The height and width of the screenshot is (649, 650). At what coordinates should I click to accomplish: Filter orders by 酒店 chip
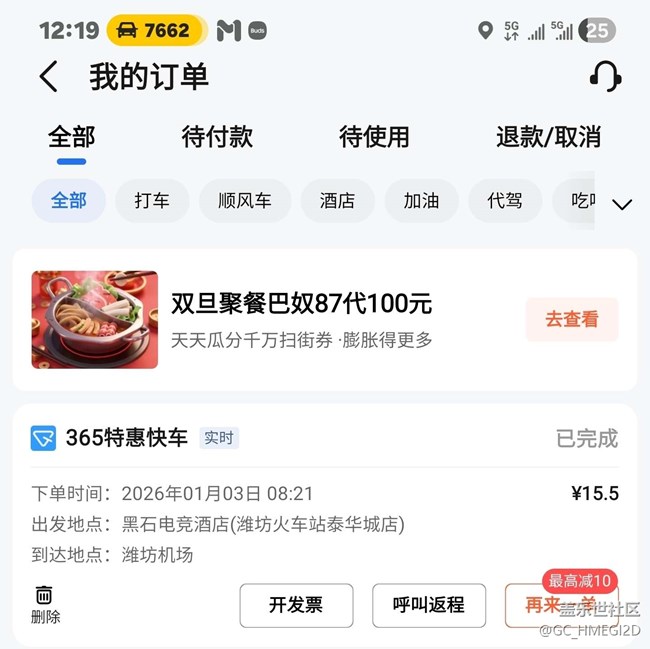337,201
